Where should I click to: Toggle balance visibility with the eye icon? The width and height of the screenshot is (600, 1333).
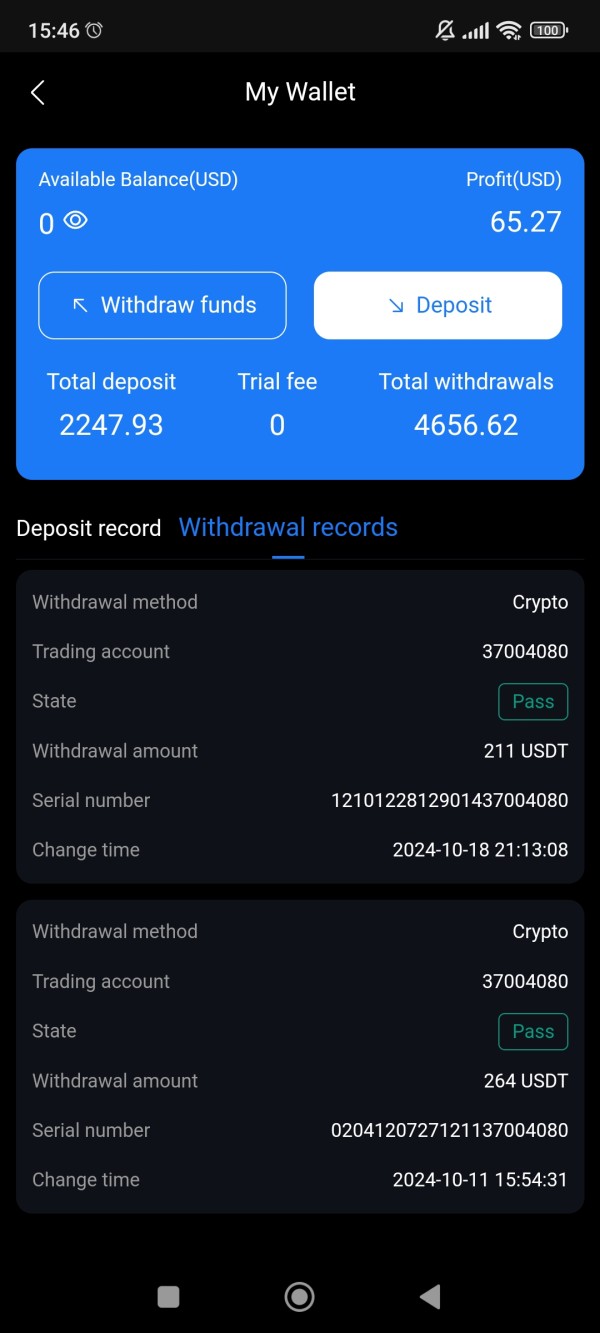[x=76, y=221]
